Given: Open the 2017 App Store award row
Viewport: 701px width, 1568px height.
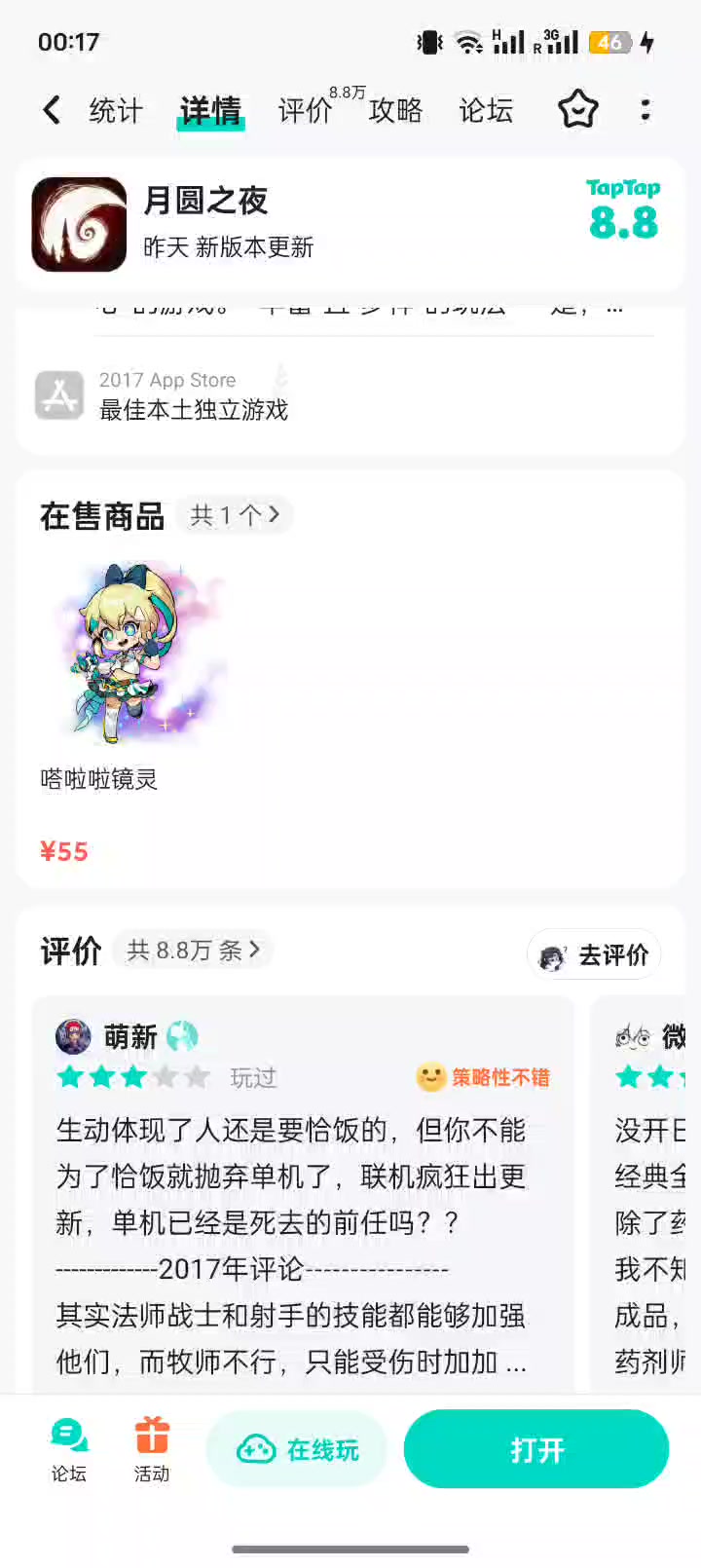Looking at the screenshot, I should pos(350,395).
